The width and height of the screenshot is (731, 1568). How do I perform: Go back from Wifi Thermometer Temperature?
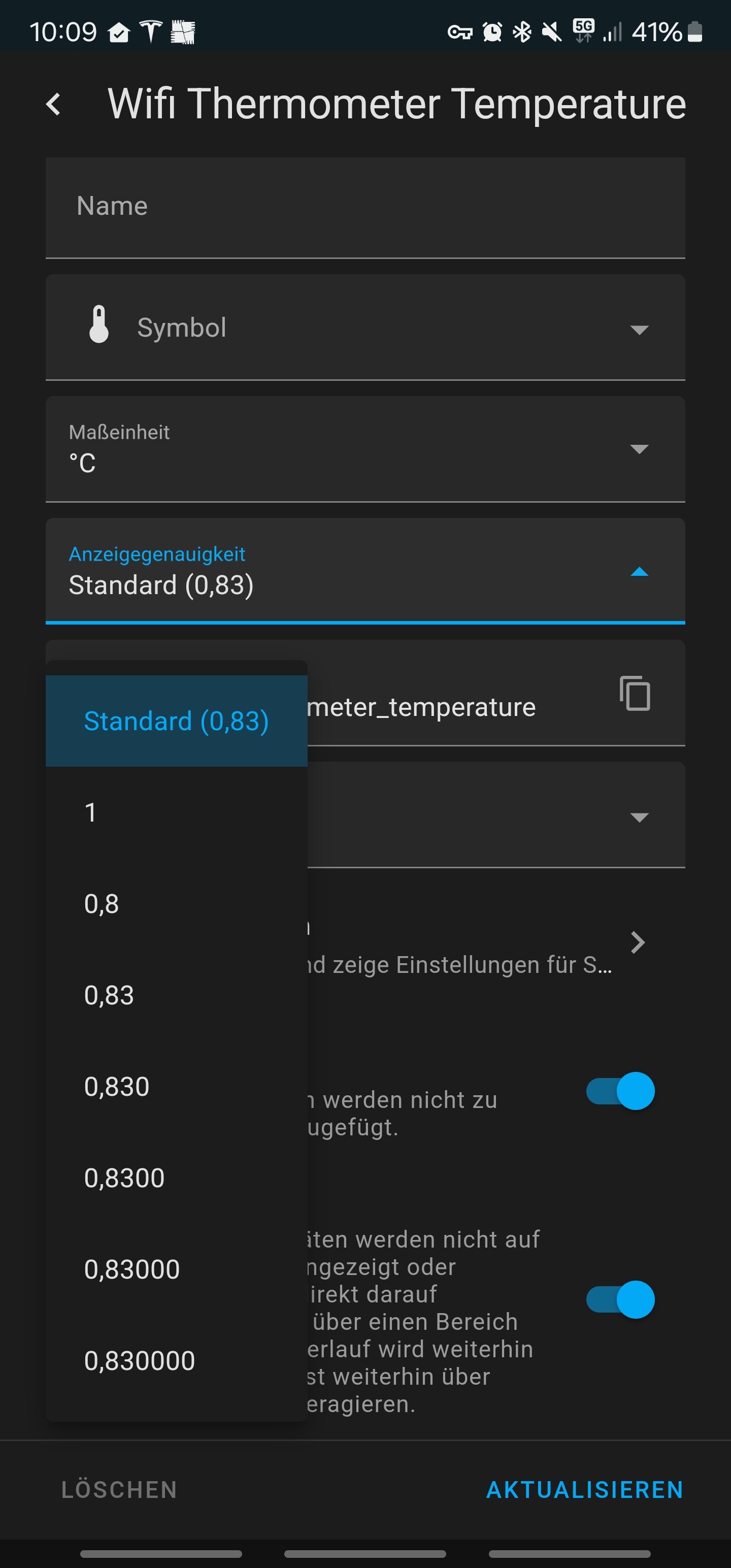pos(54,104)
